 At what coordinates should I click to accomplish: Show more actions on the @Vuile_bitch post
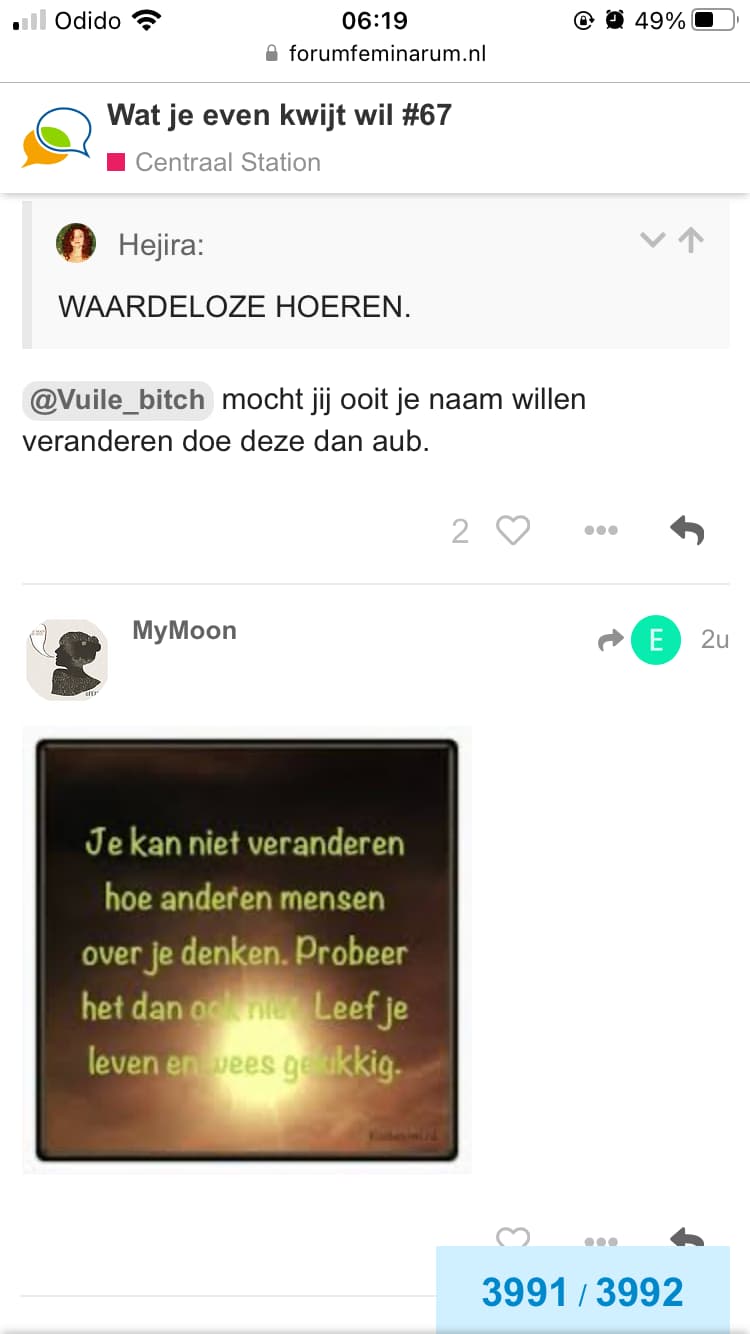pyautogui.click(x=601, y=530)
